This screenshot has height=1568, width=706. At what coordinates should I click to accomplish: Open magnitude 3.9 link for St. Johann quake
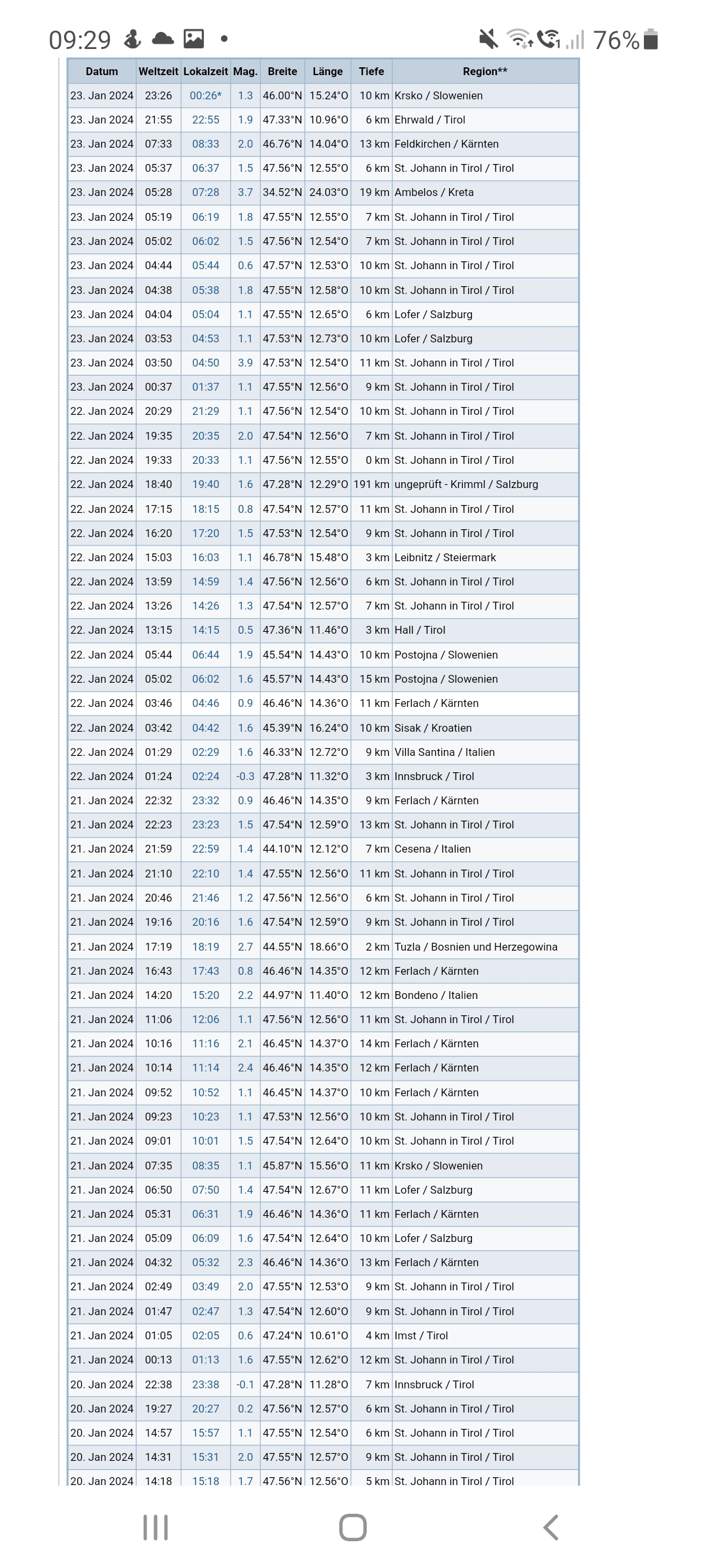(245, 363)
